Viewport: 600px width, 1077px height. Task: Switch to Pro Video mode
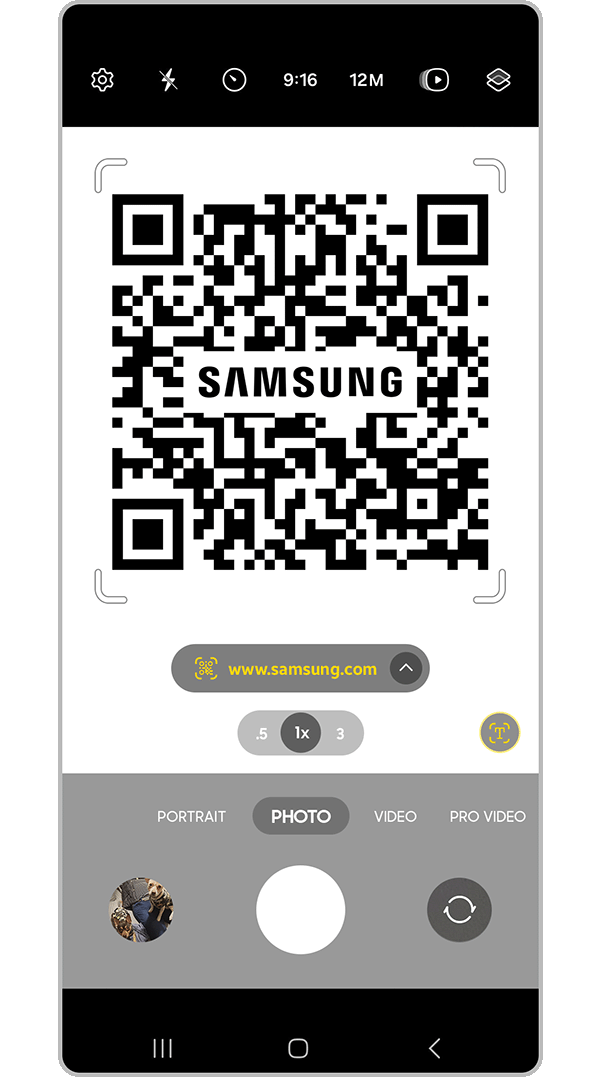tap(487, 816)
